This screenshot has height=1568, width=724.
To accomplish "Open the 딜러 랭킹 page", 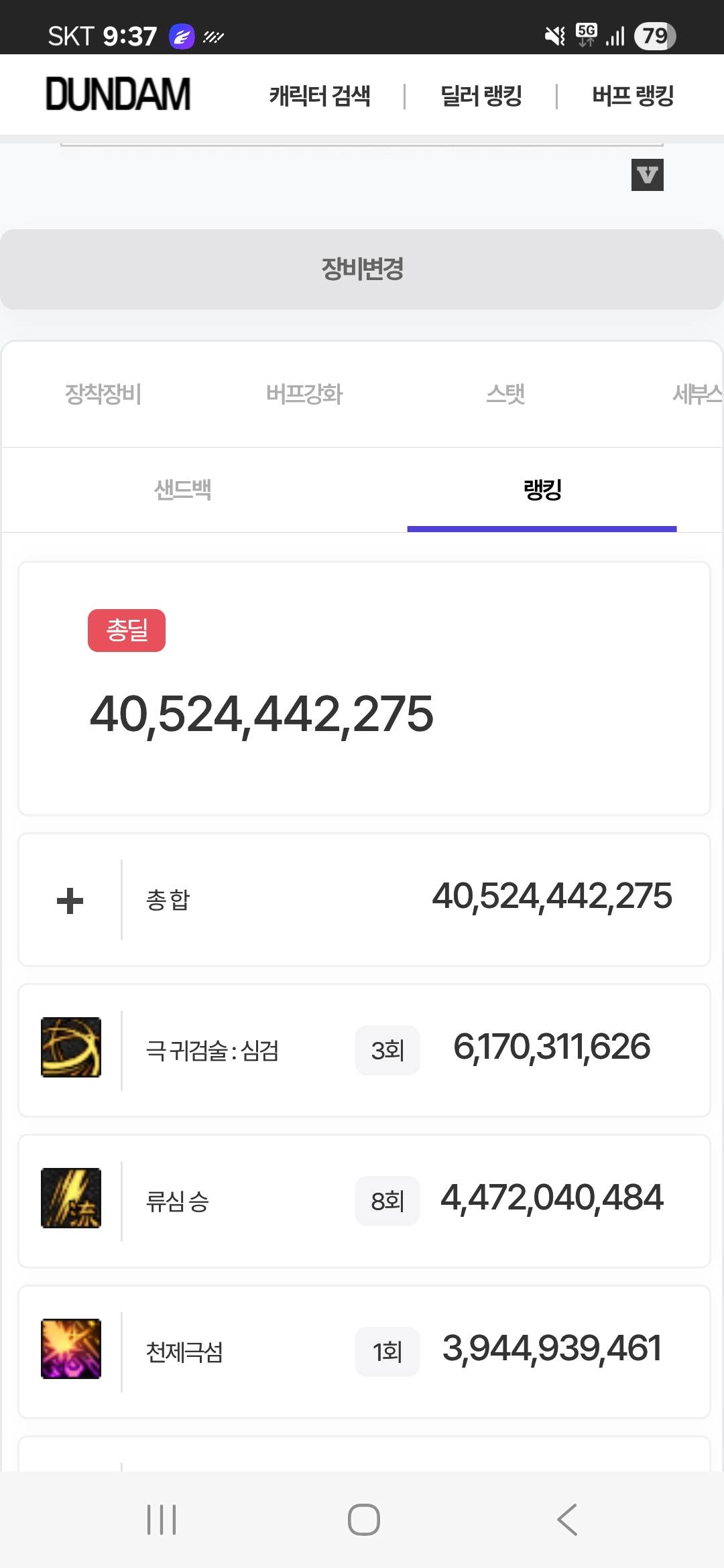I will tap(481, 96).
